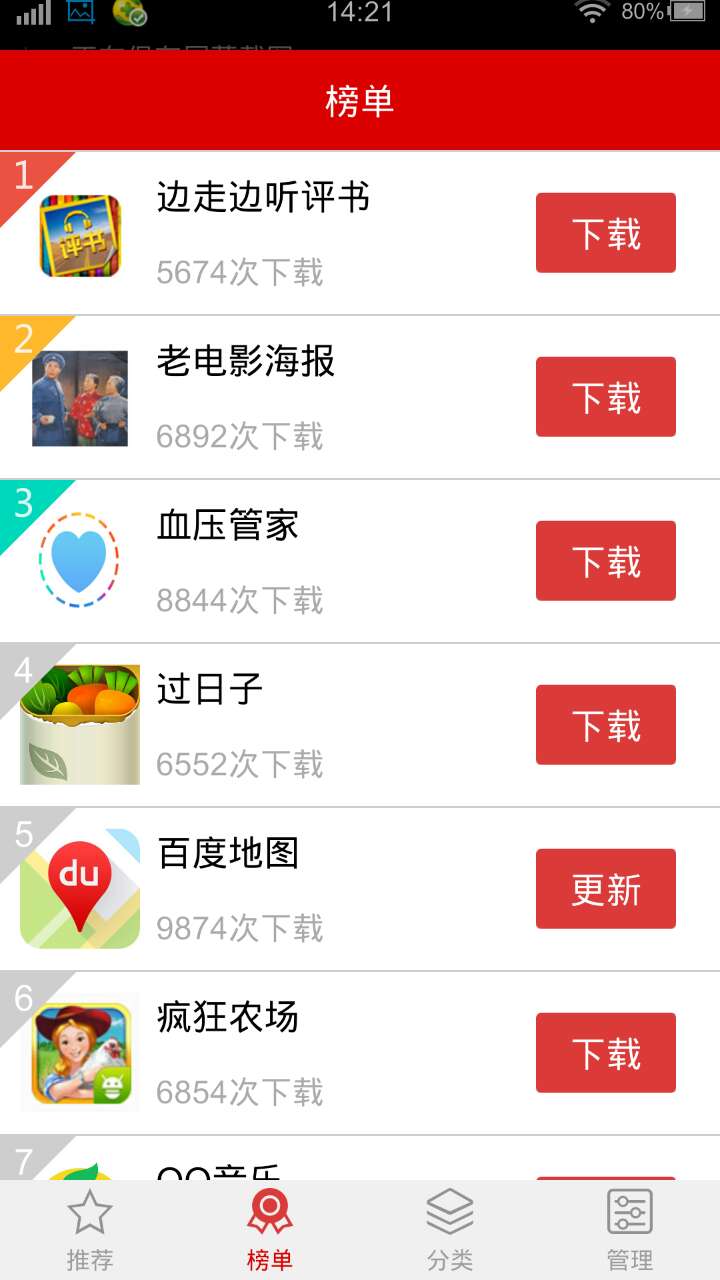Switch to the 推荐 tab

90,1230
